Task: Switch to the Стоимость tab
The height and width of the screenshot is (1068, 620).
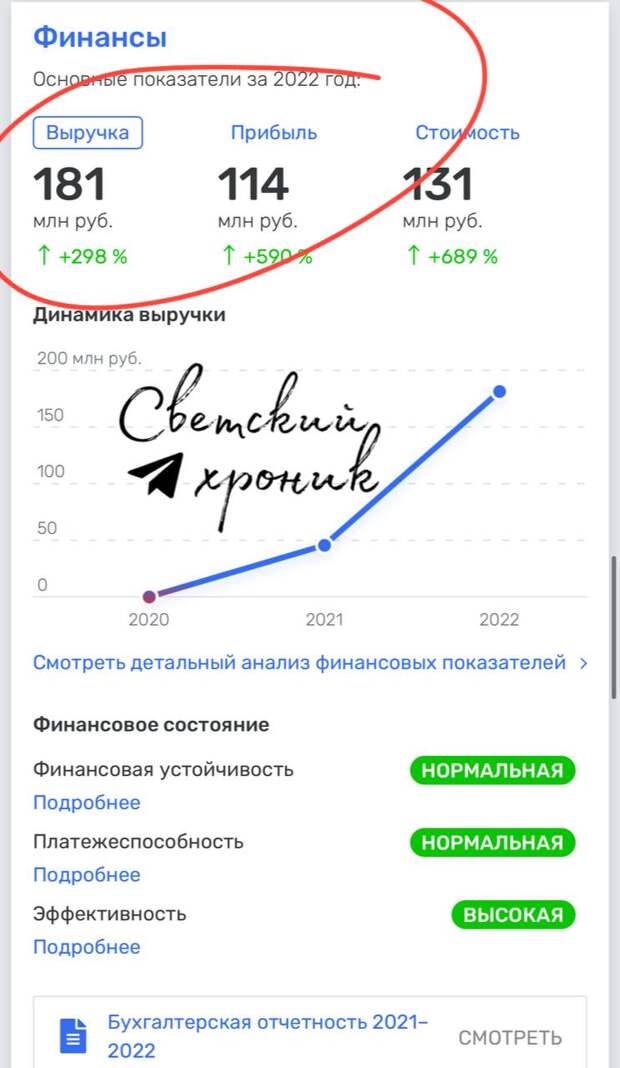Action: tap(467, 132)
